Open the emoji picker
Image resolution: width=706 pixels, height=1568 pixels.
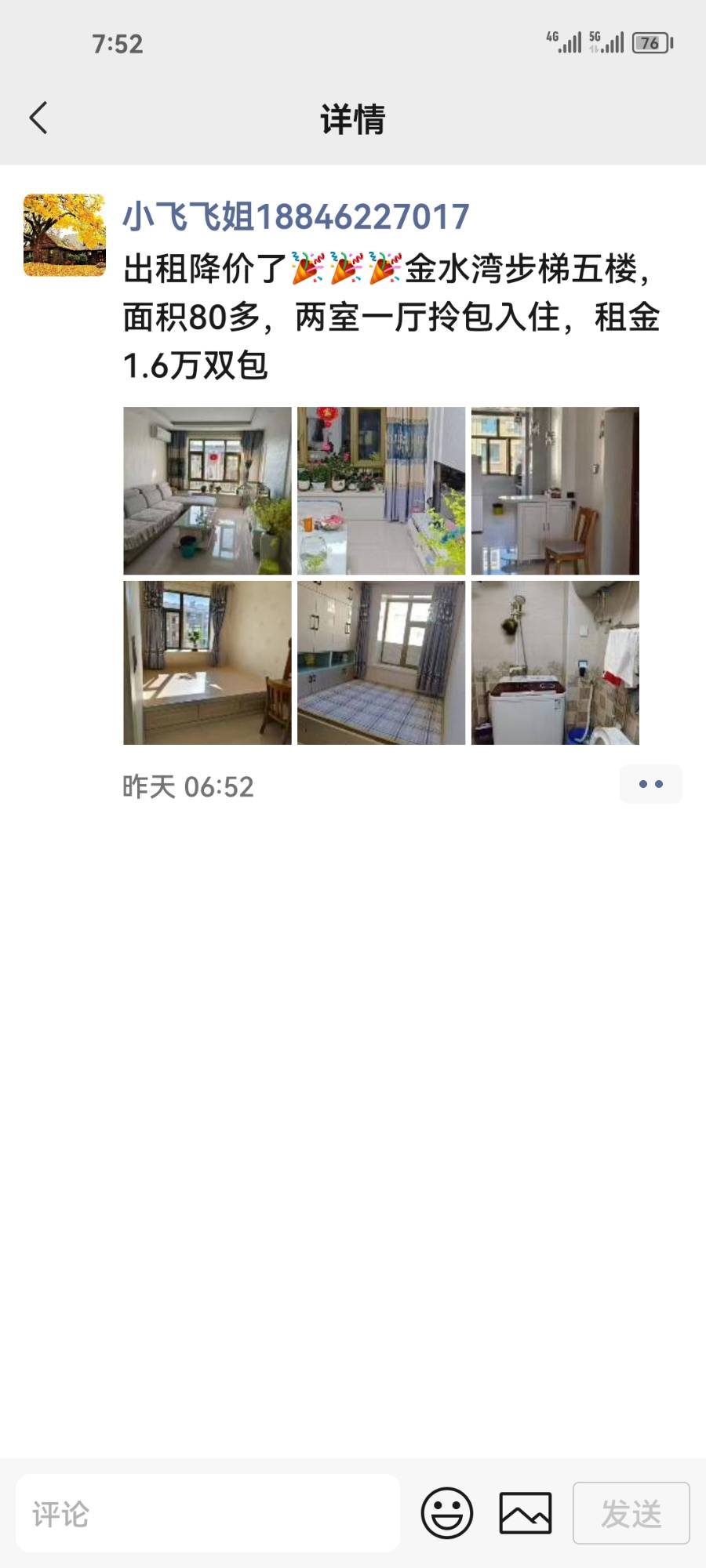tap(447, 1513)
